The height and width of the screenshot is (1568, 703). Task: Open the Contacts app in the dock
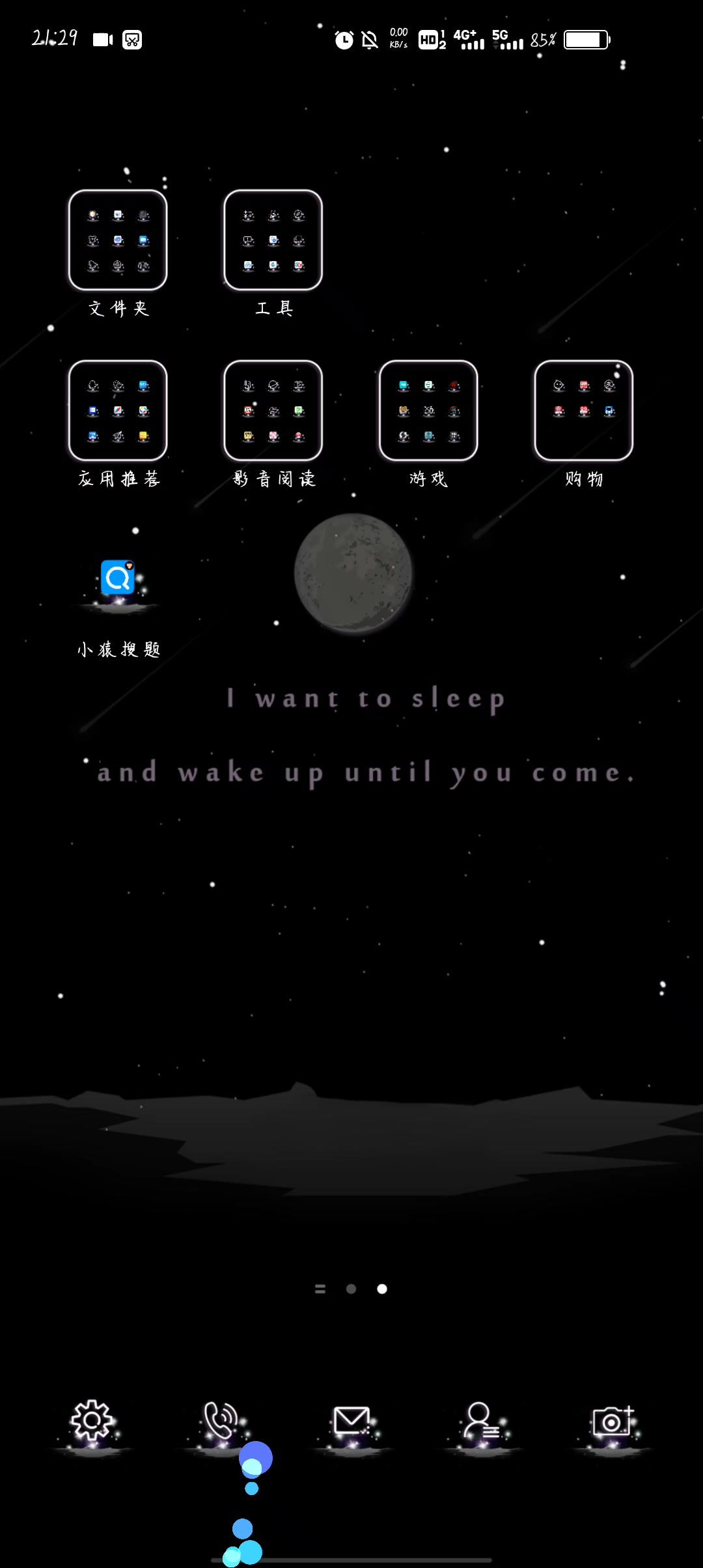pos(482,1421)
